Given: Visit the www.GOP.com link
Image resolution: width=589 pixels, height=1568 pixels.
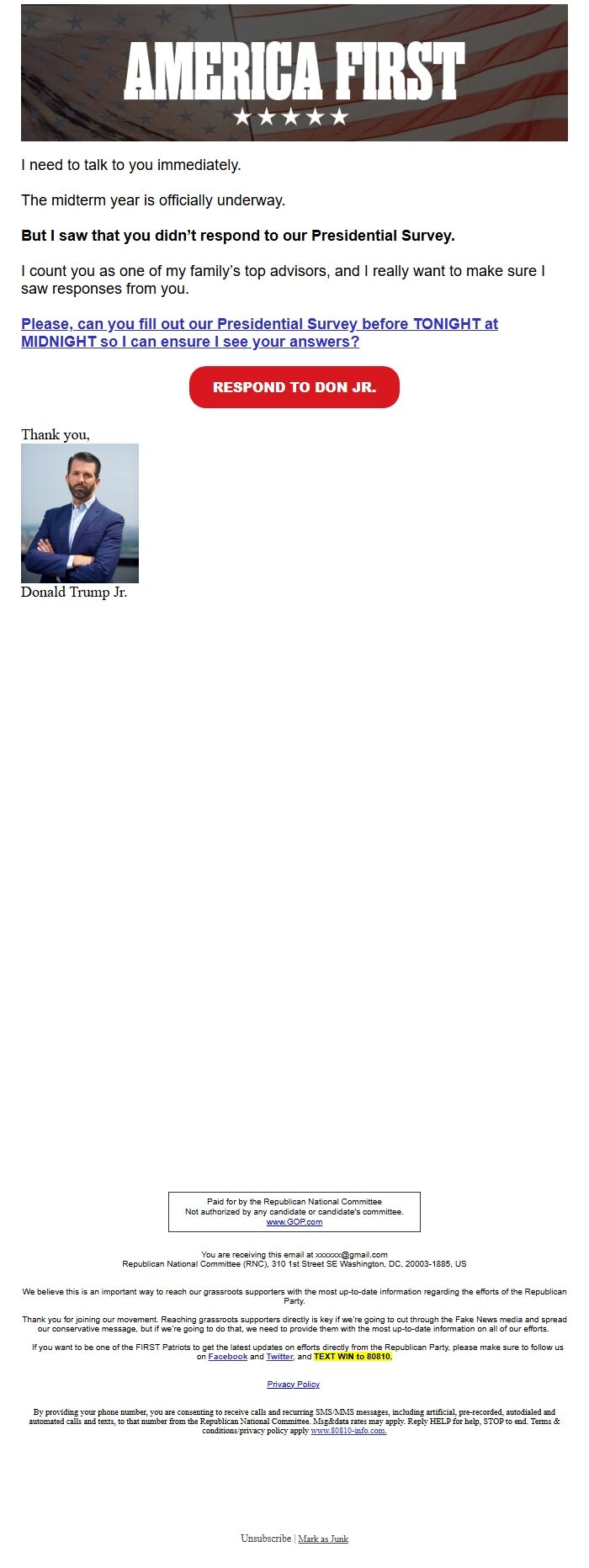Looking at the screenshot, I should 294,1221.
